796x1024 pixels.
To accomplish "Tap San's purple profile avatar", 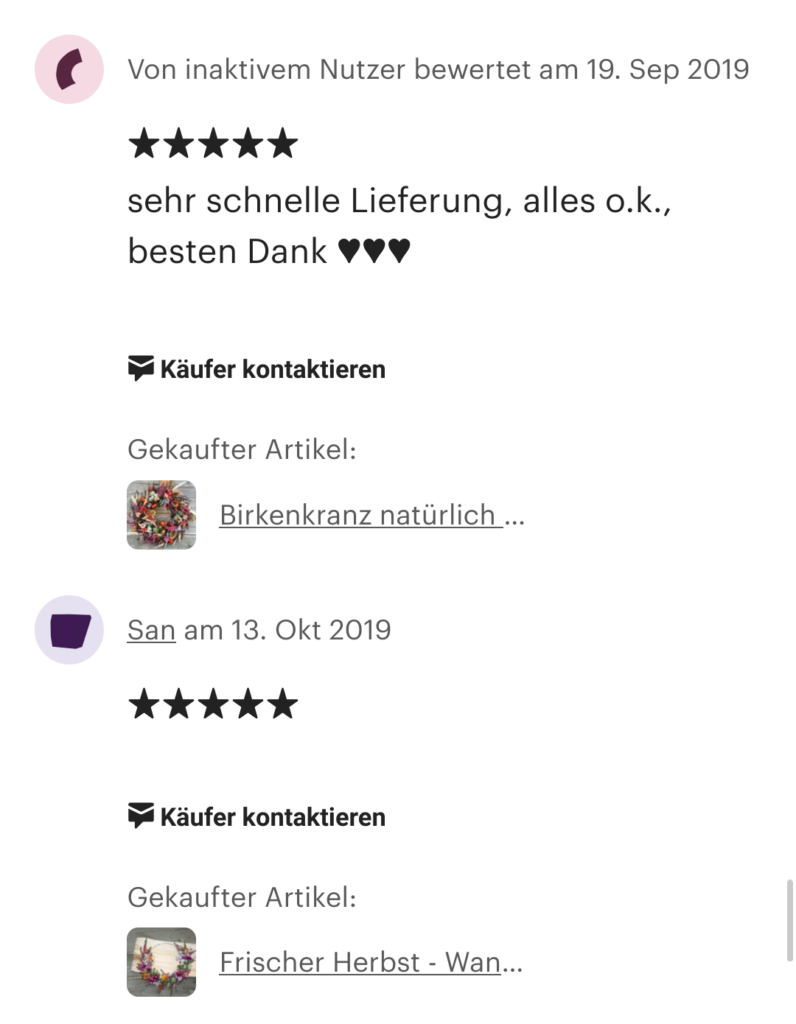I will 69,630.
